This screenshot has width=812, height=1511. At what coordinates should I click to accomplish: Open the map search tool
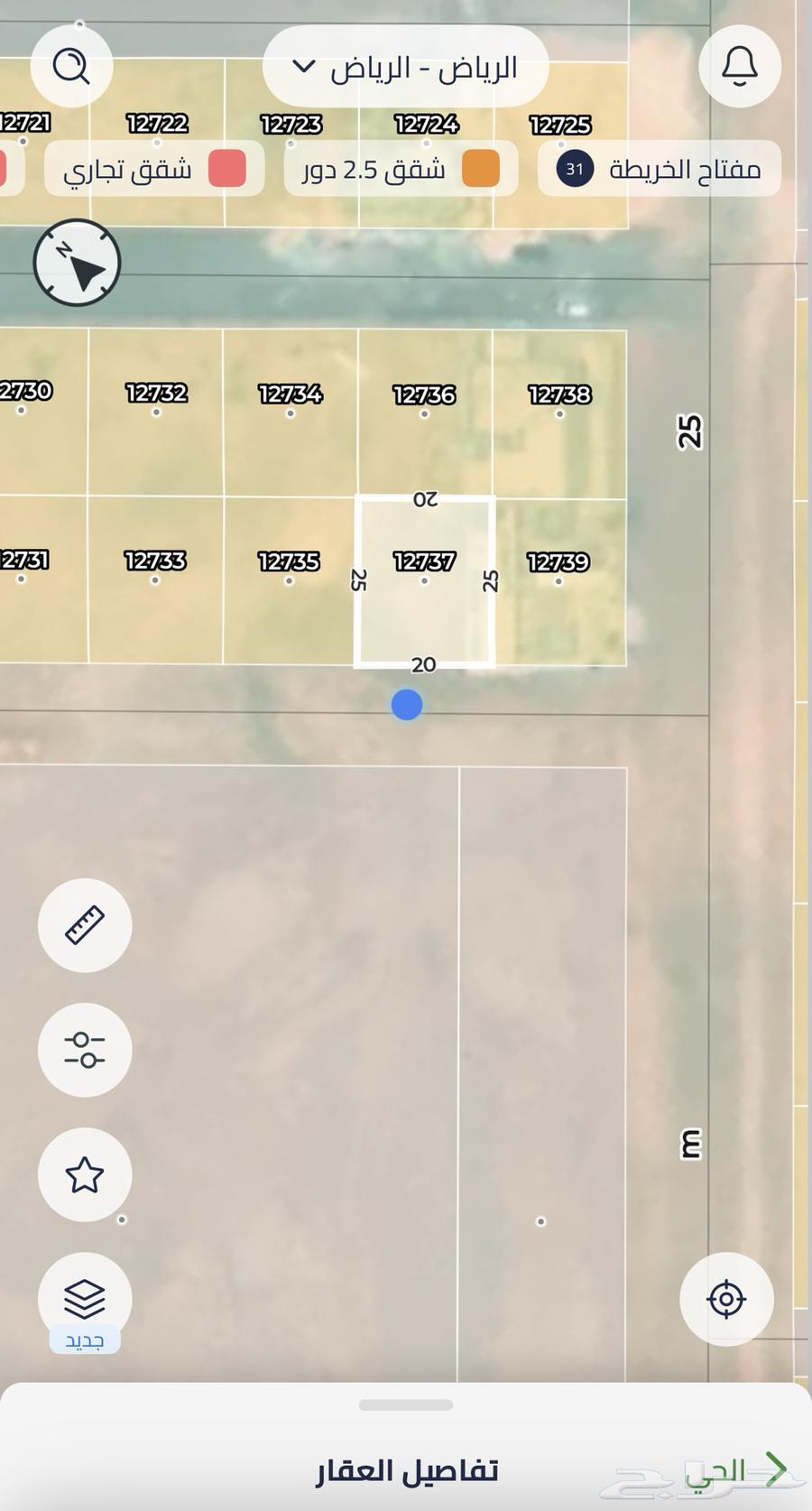[72, 66]
